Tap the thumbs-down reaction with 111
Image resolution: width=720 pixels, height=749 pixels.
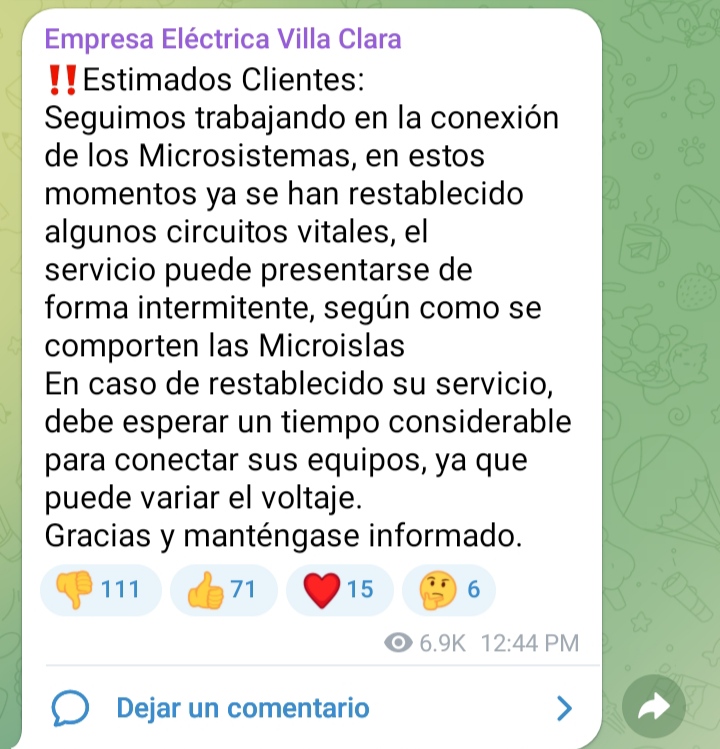tap(100, 589)
